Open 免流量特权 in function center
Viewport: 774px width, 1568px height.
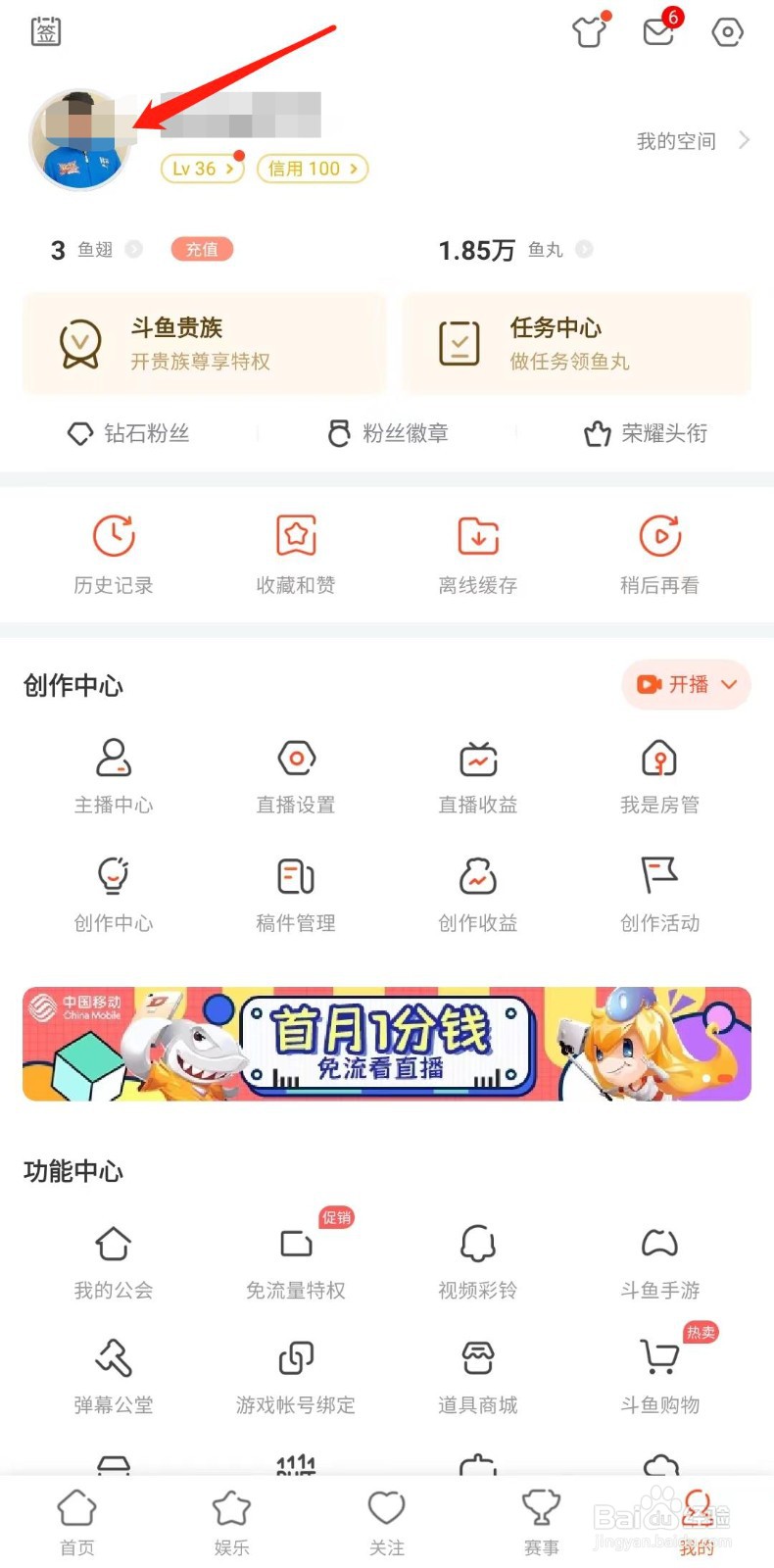[x=296, y=1262]
